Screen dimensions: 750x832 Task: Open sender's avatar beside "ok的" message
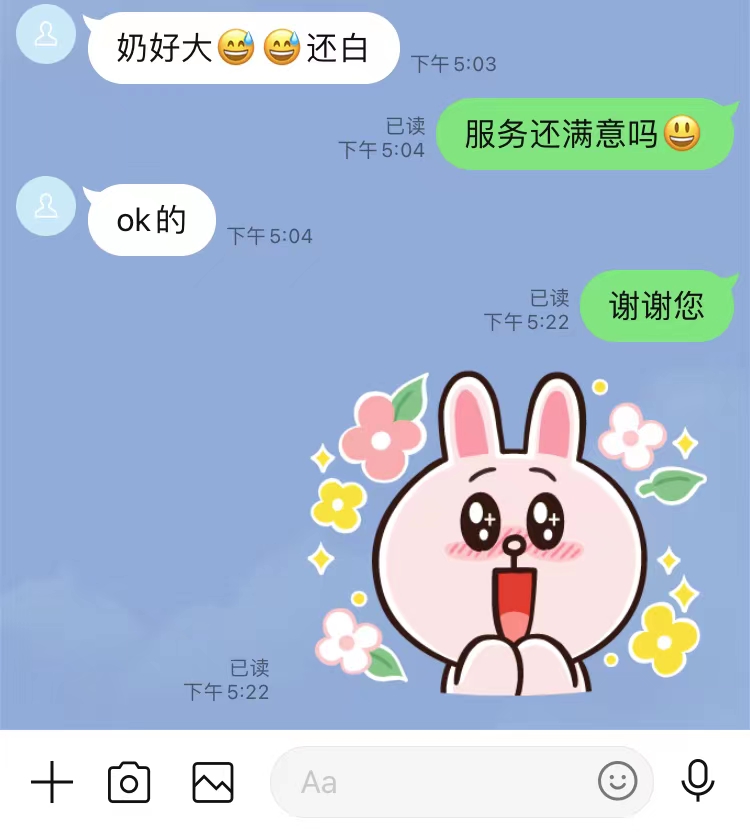[46, 206]
